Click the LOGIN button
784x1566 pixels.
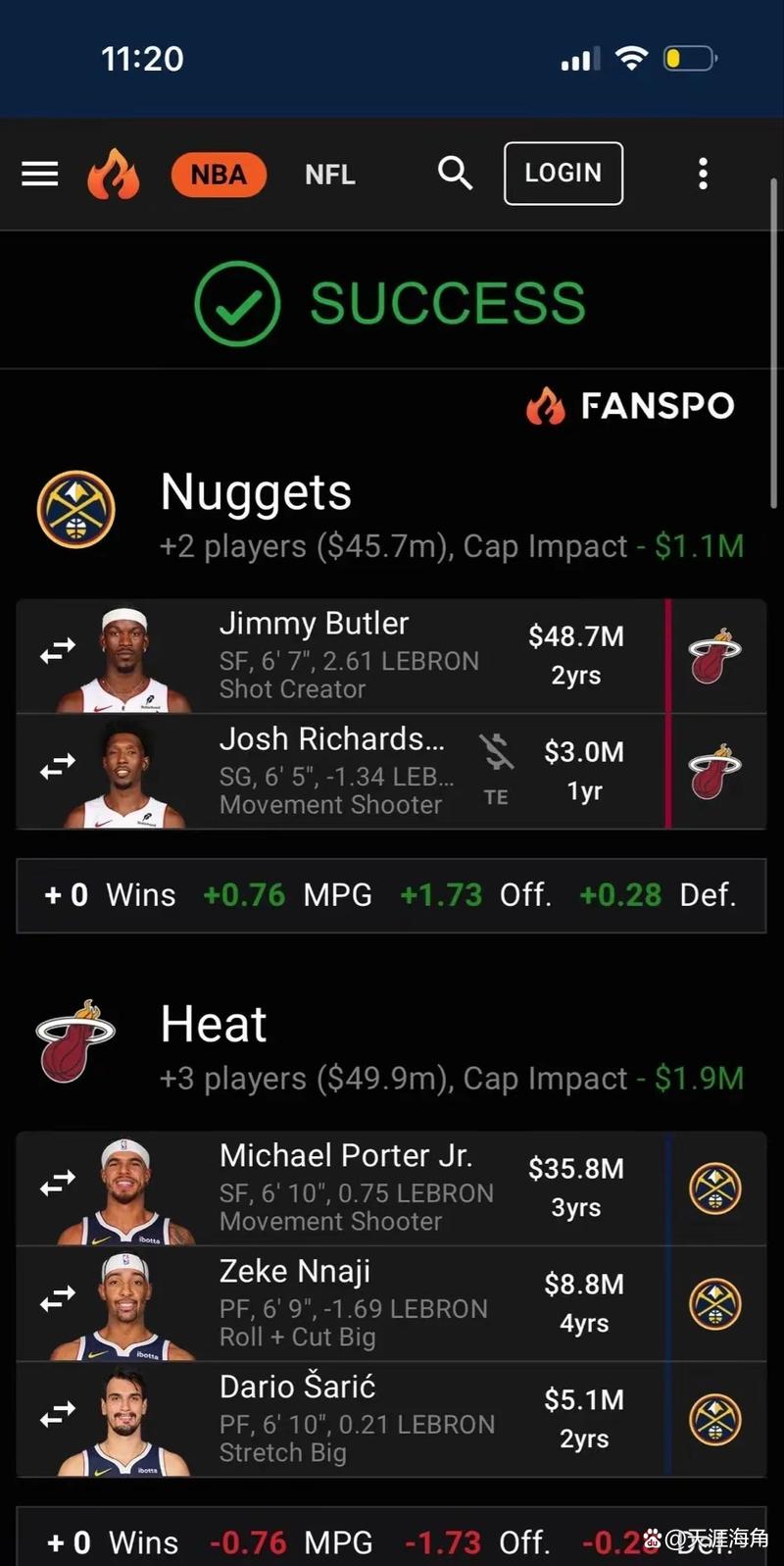563,173
